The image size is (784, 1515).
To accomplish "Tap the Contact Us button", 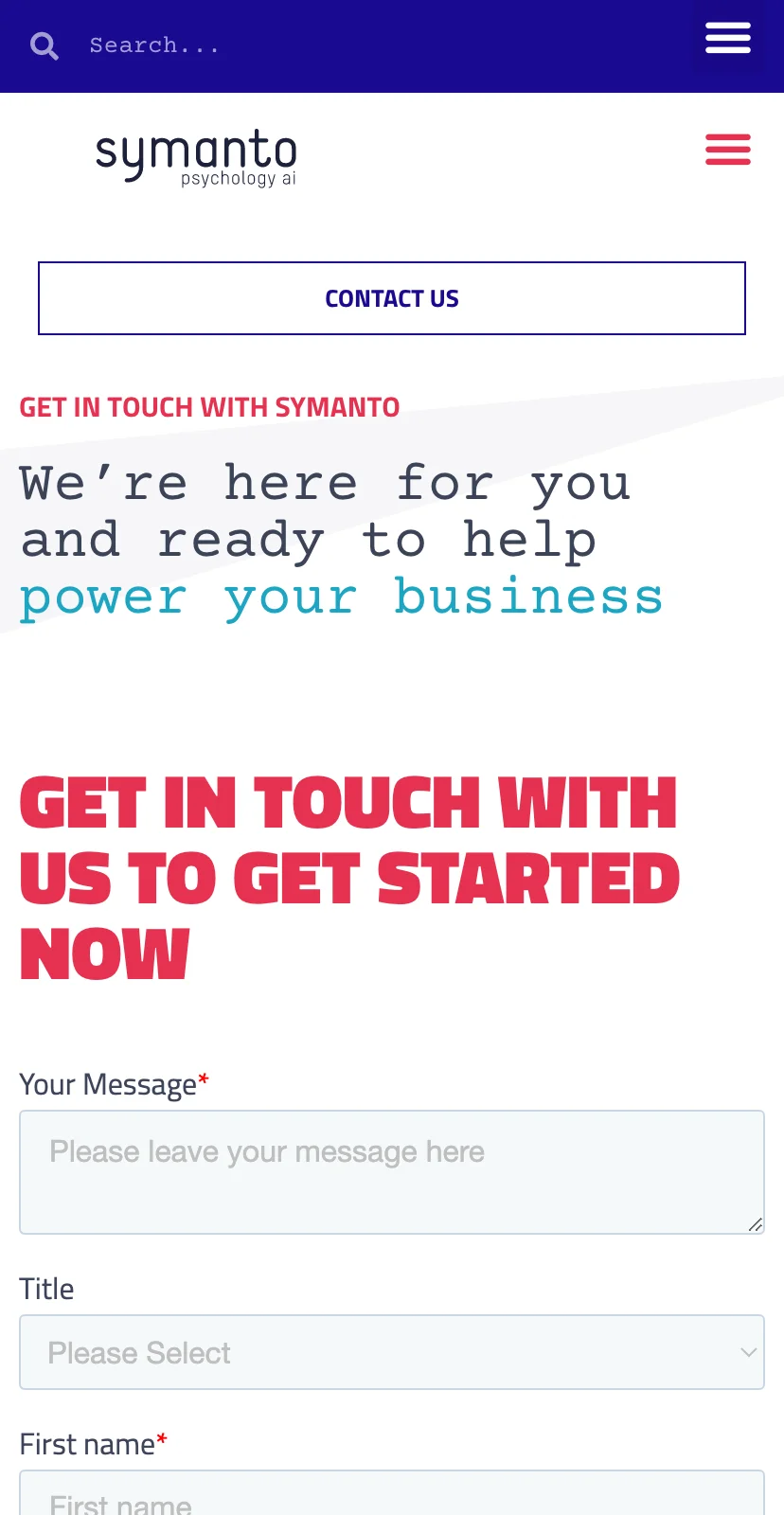I will pos(392,298).
